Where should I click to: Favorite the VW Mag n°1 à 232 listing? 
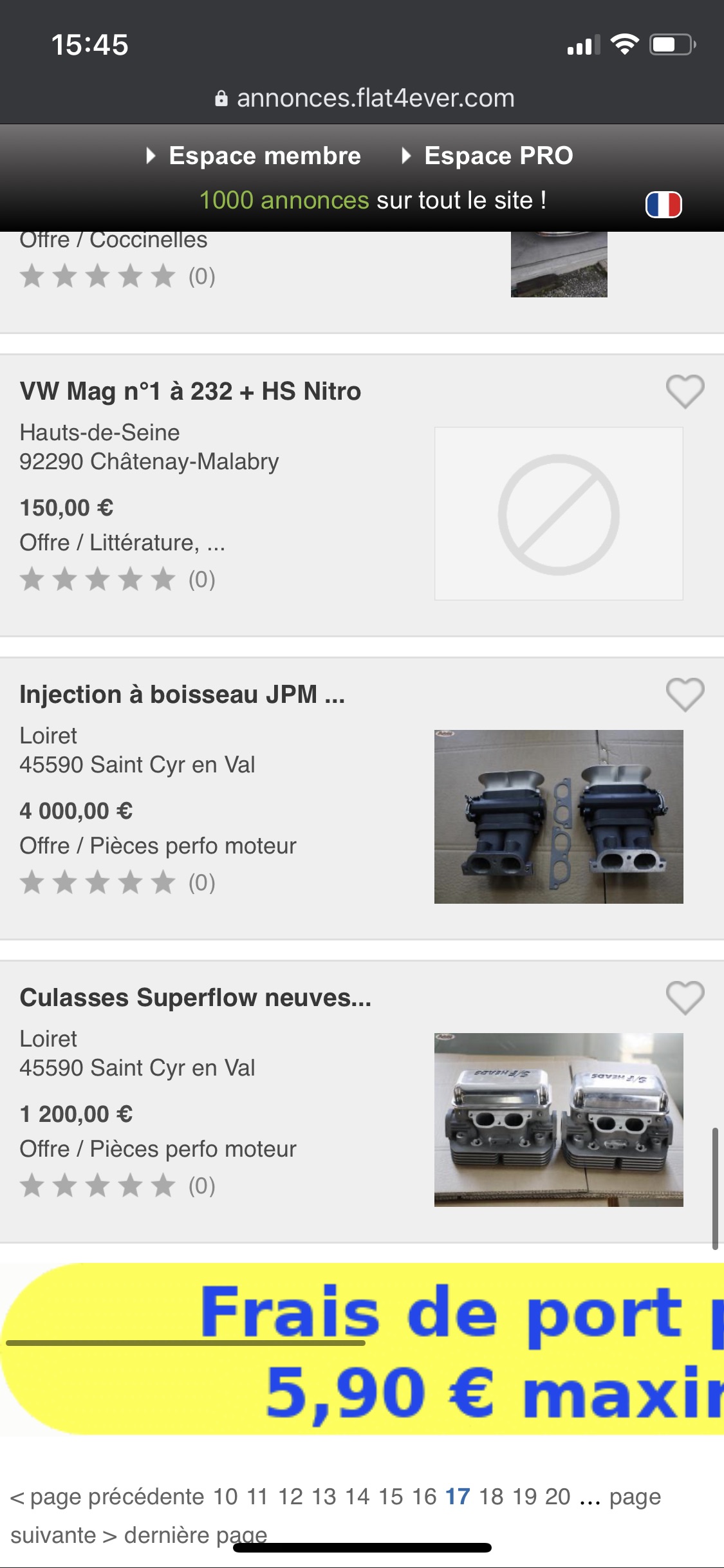(x=685, y=391)
